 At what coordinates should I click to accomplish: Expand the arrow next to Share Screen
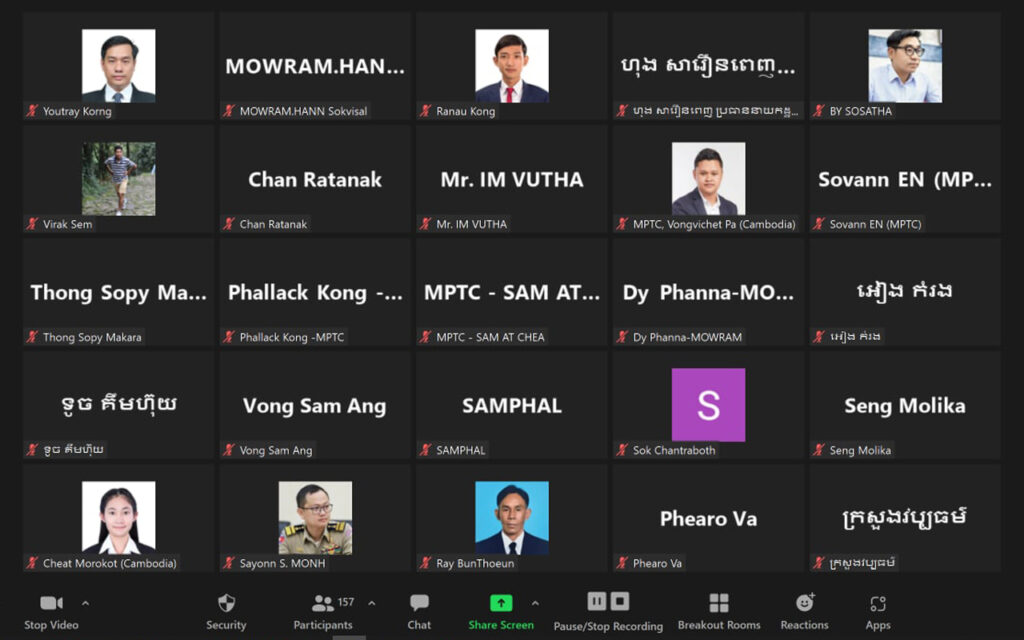[x=535, y=603]
